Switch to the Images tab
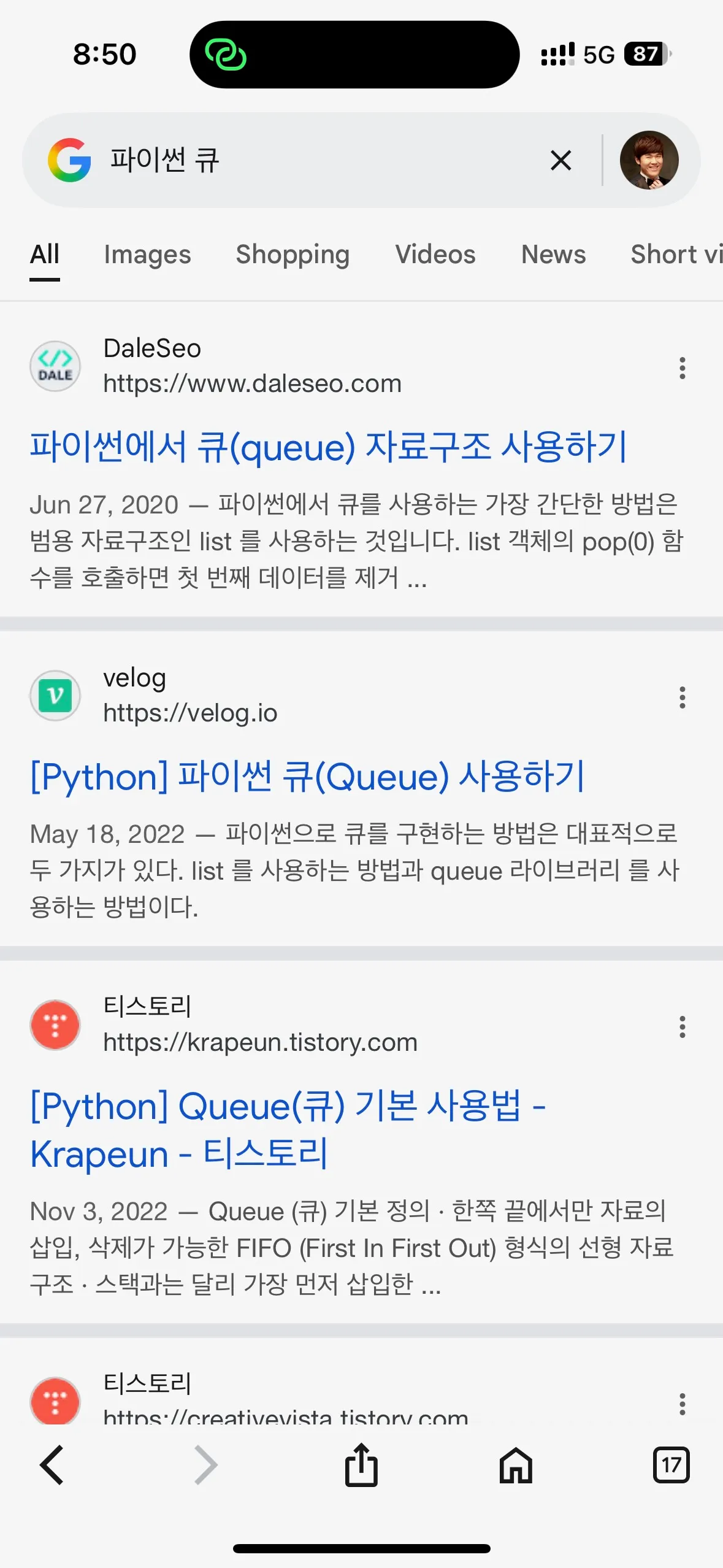This screenshot has height=1568, width=723. 148,254
